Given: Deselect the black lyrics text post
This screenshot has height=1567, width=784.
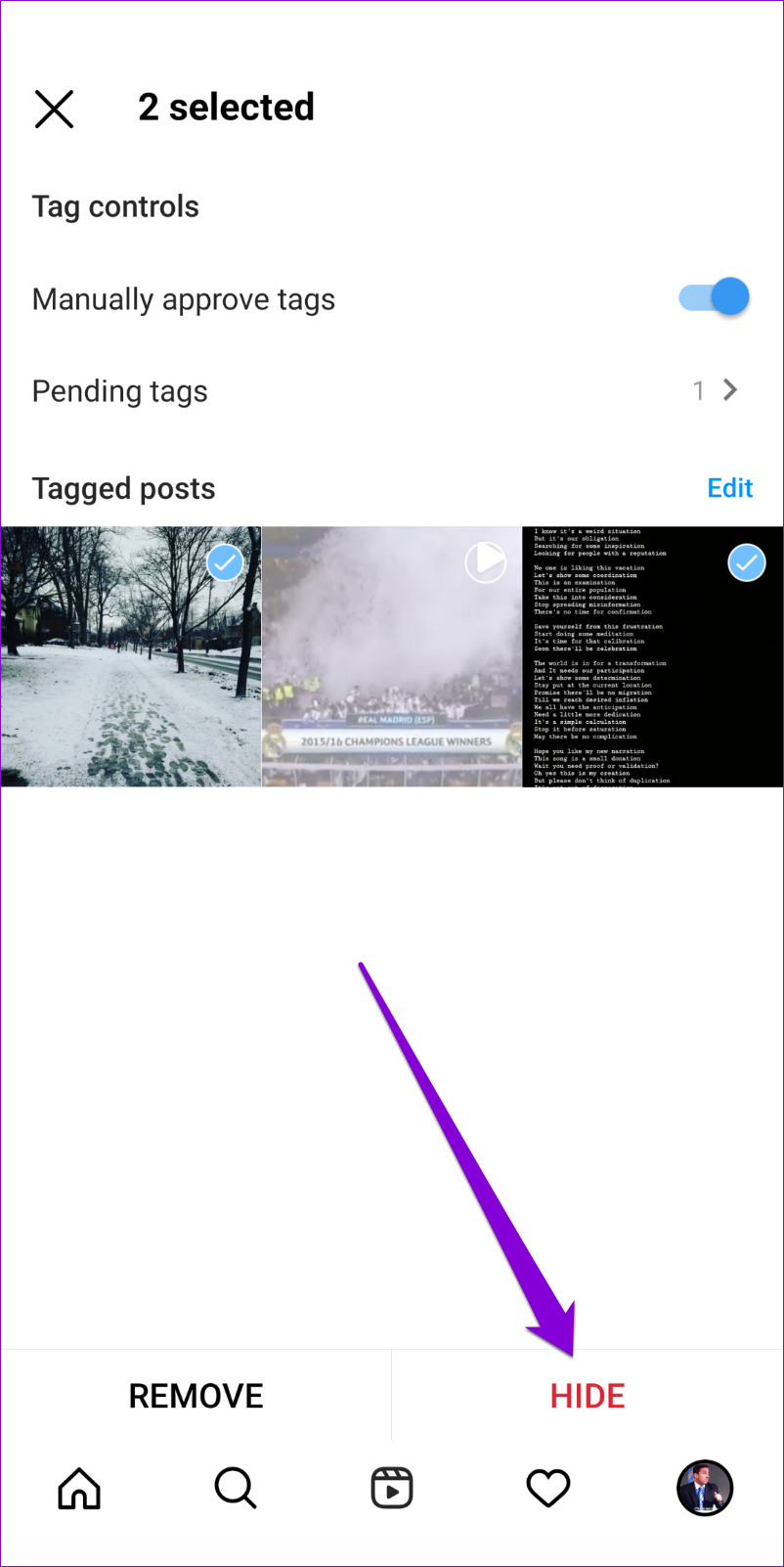Looking at the screenshot, I should click(x=652, y=656).
